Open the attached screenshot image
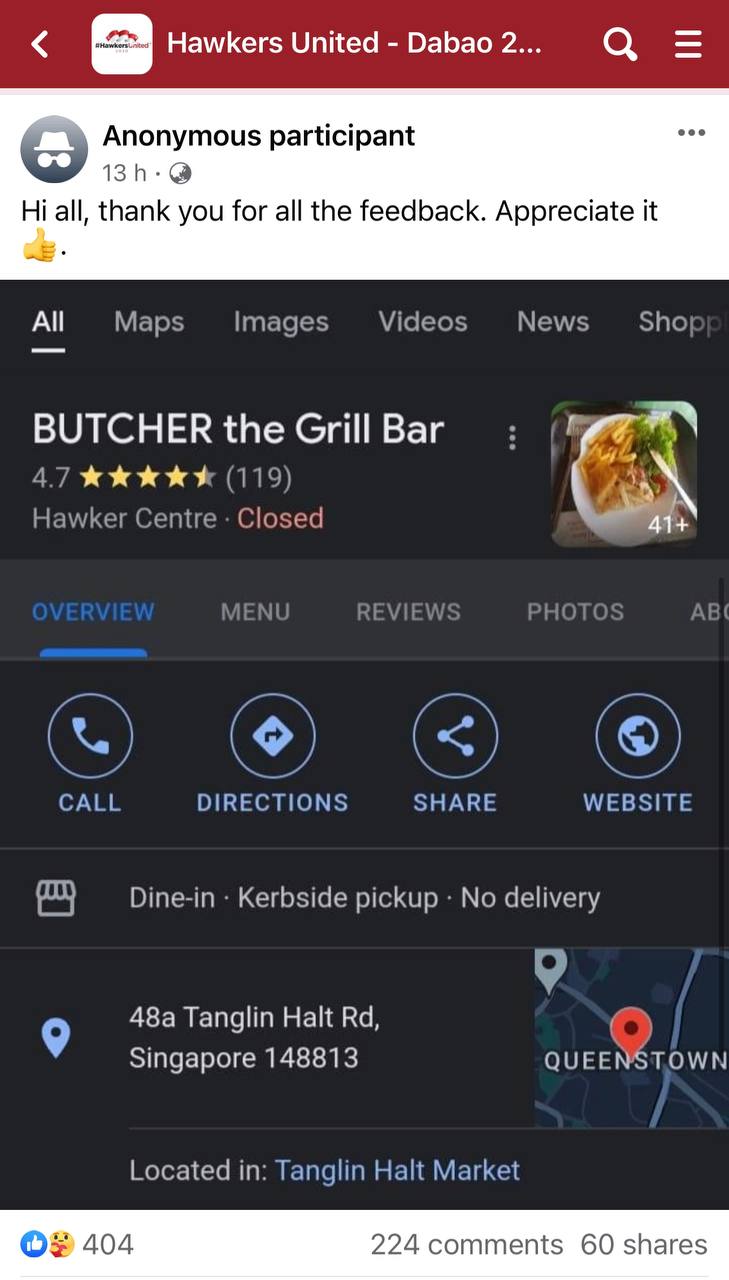 click(364, 744)
